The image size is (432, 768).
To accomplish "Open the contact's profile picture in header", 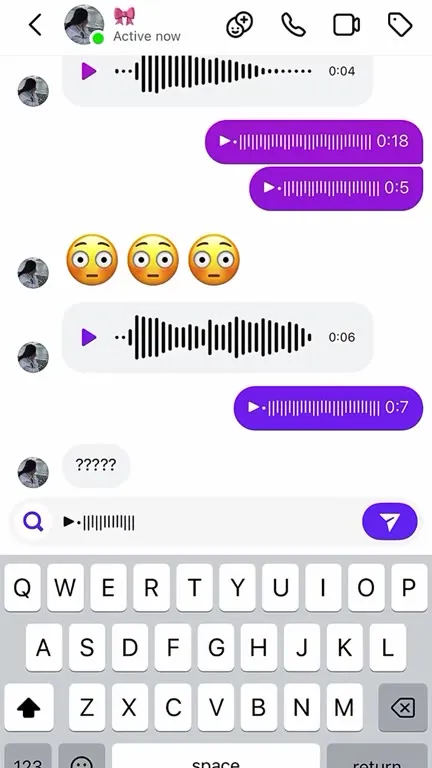I will pos(84,24).
